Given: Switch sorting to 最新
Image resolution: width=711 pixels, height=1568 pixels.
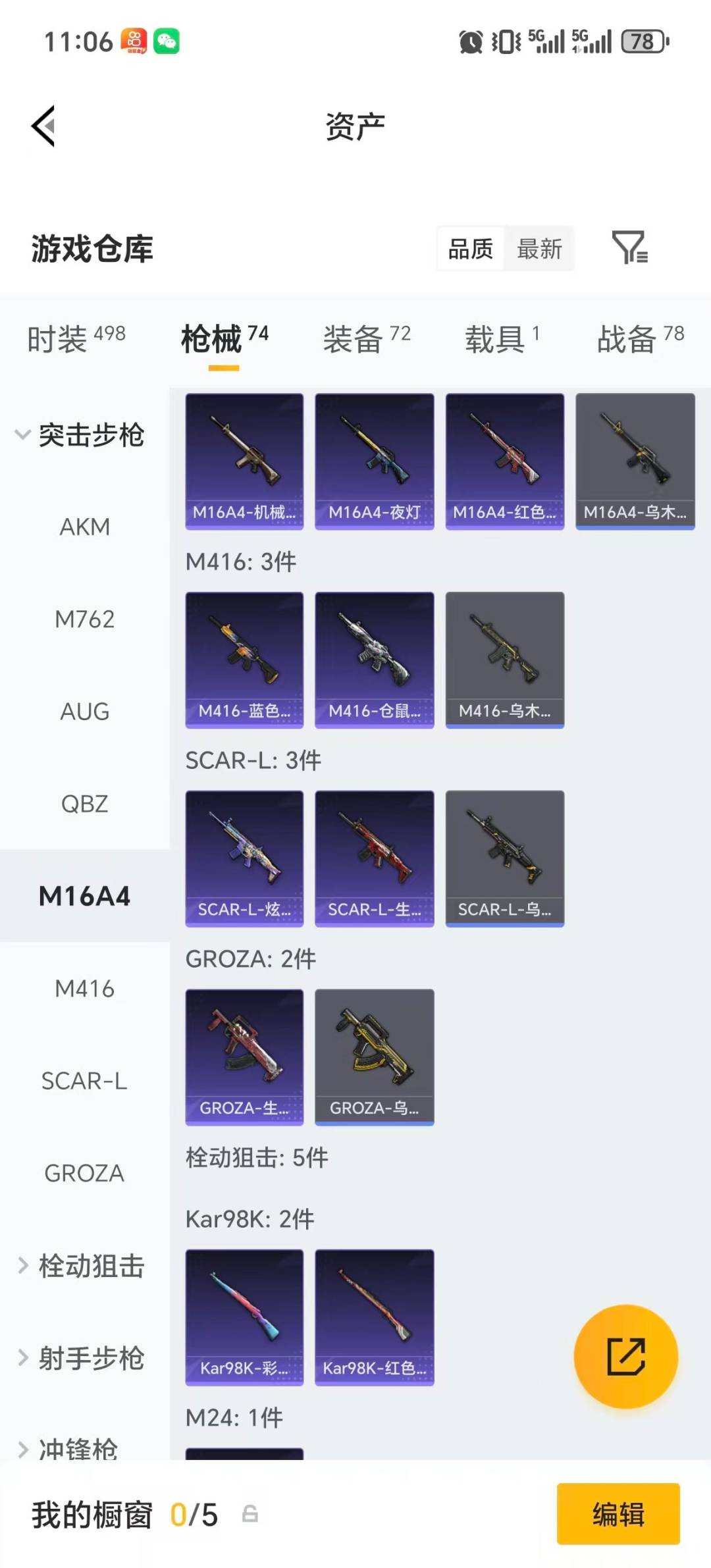Looking at the screenshot, I should pos(540,249).
